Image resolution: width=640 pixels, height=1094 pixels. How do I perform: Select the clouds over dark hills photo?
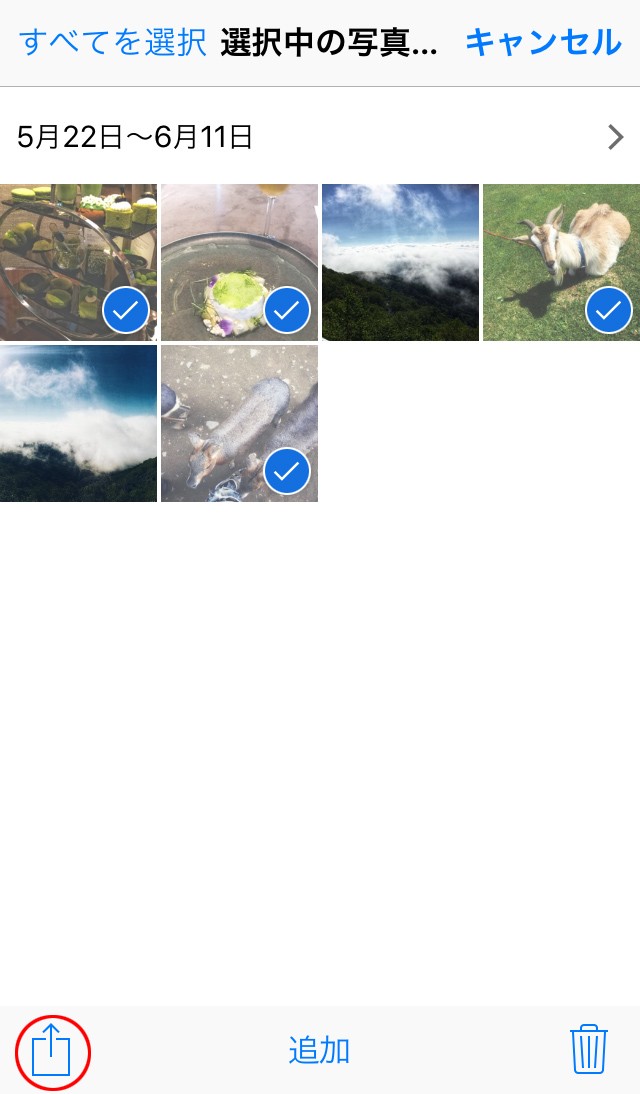coord(78,424)
